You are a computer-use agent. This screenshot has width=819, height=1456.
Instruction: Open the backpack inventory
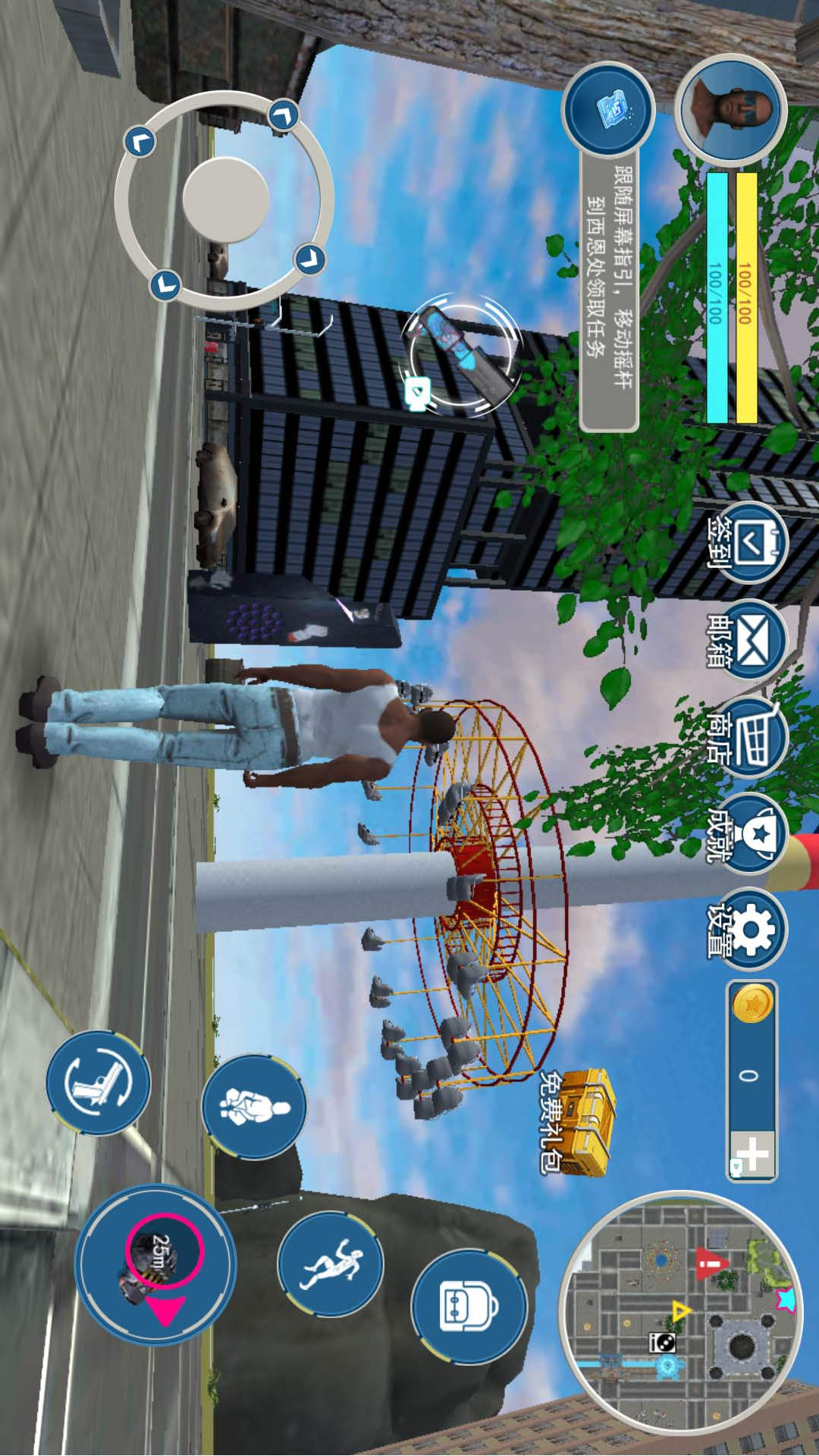[469, 1307]
